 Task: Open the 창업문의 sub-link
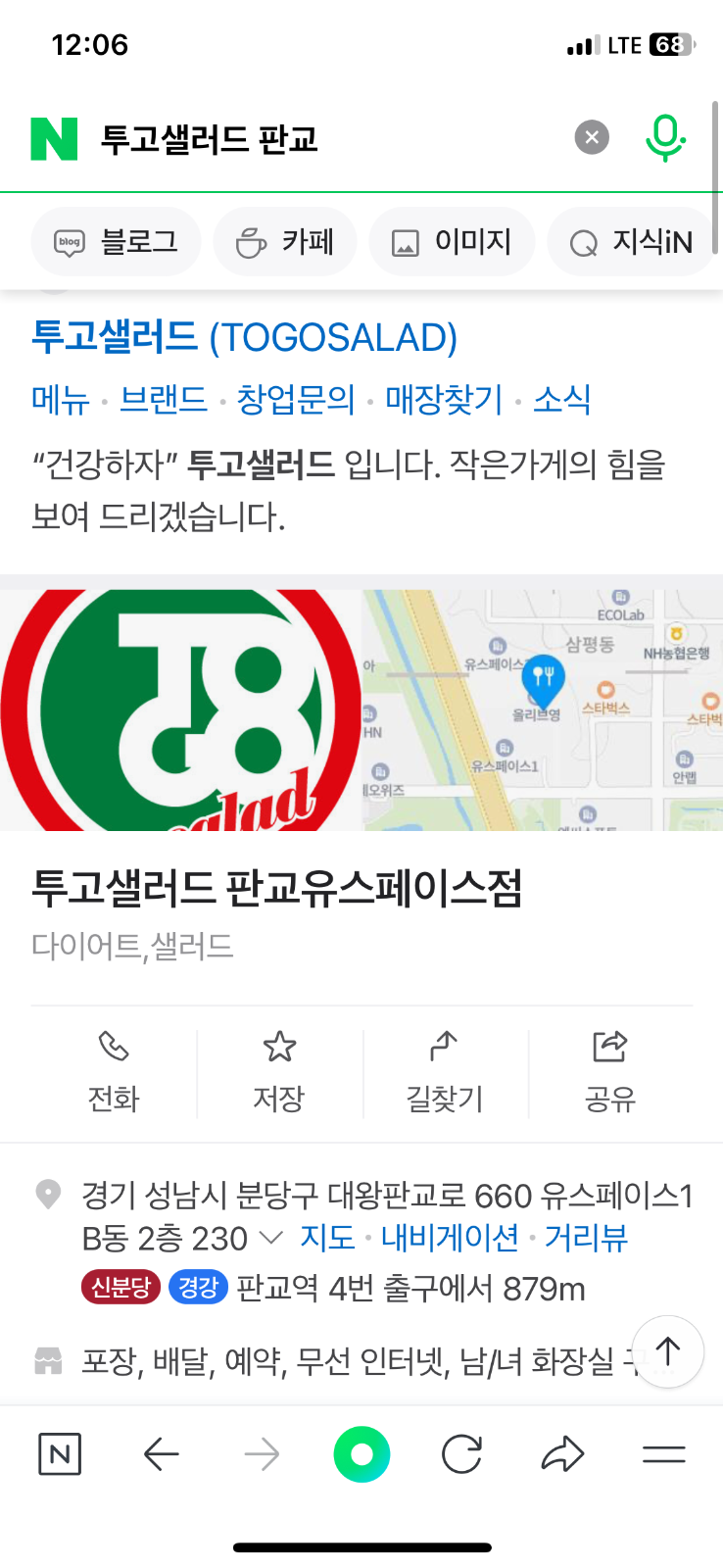point(296,400)
